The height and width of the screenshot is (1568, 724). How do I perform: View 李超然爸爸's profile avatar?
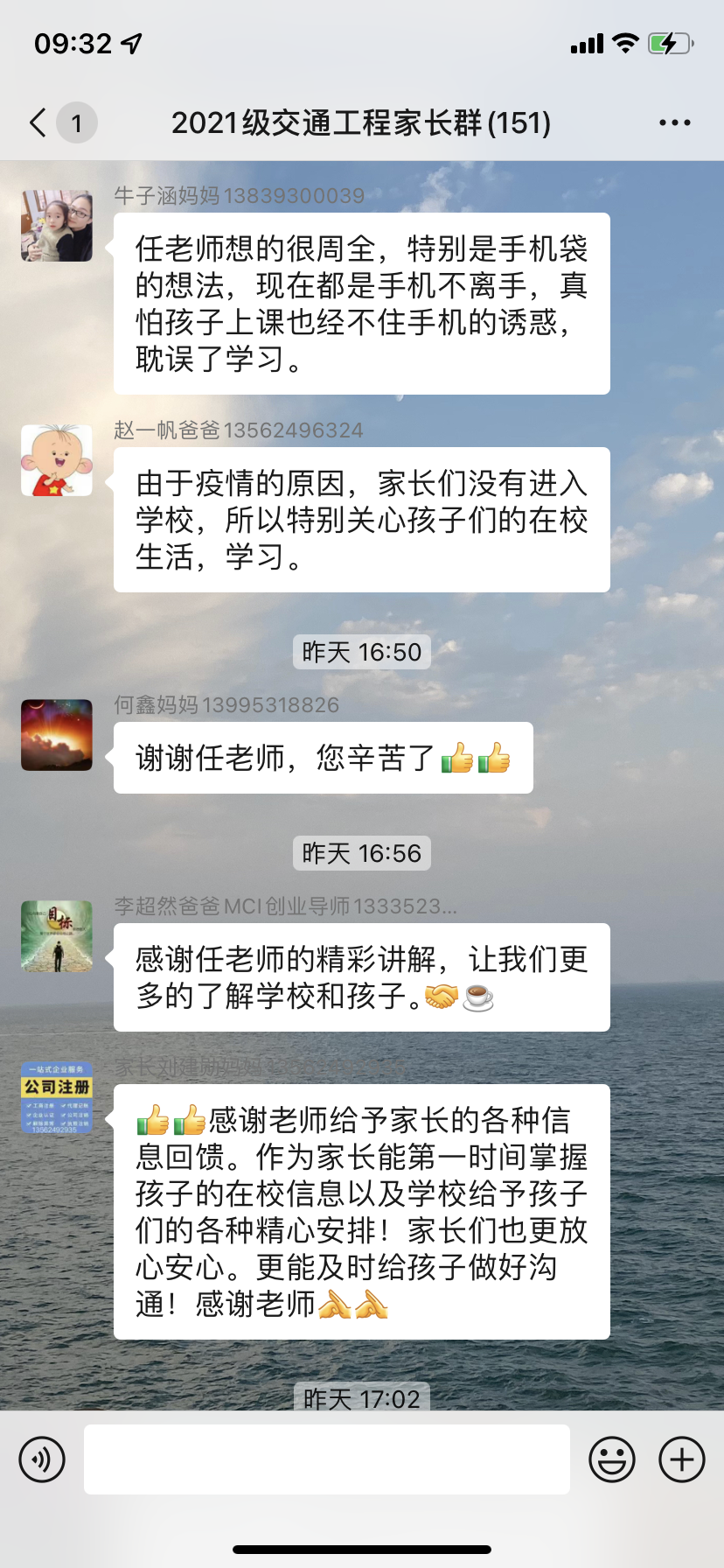(57, 936)
